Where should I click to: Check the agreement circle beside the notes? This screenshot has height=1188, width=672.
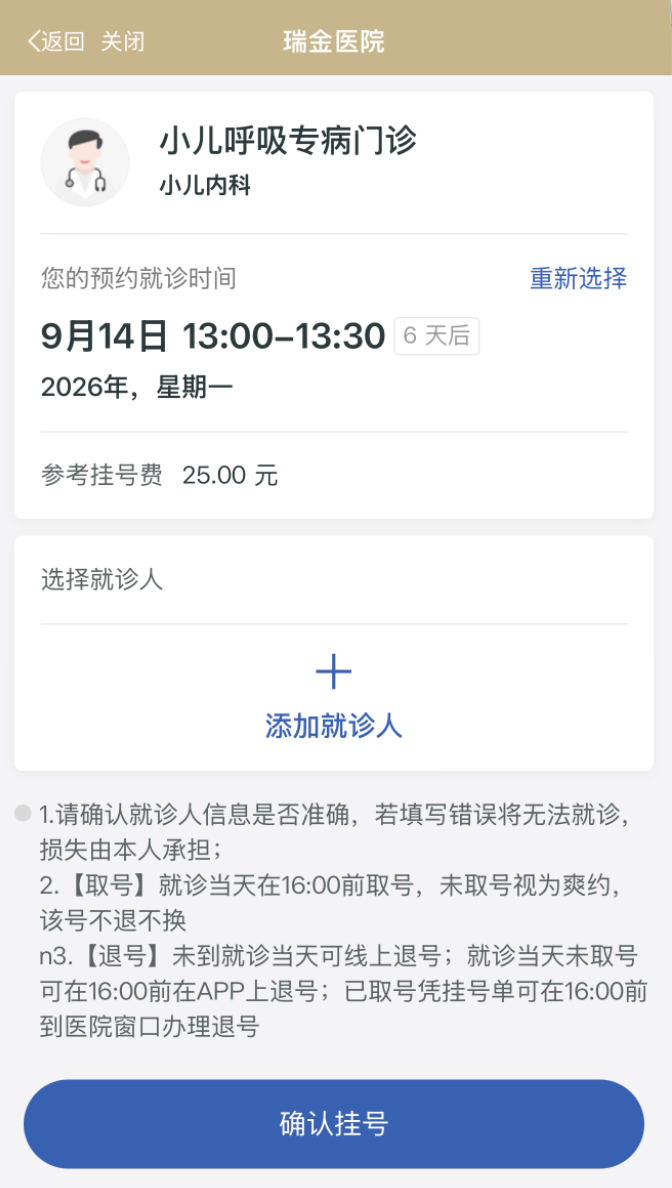pos(23,814)
